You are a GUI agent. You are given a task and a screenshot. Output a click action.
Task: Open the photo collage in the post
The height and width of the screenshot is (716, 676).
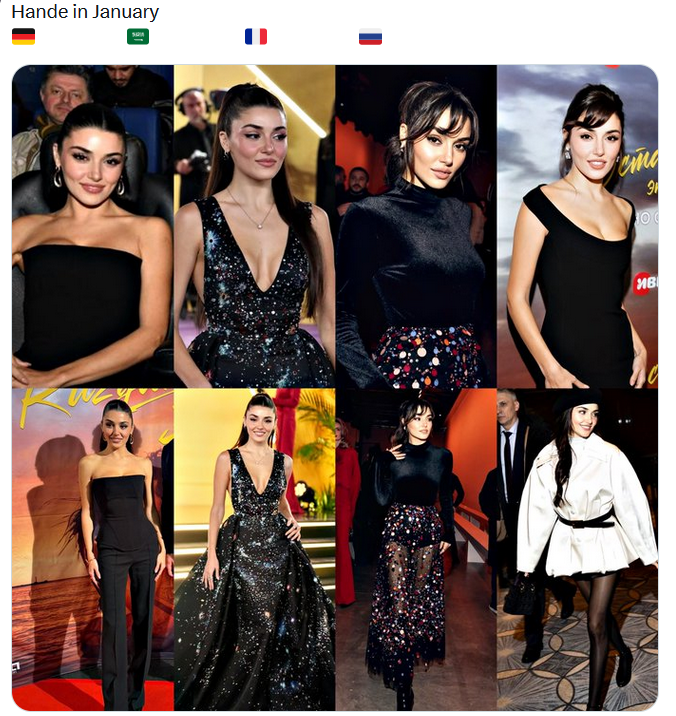click(x=335, y=388)
